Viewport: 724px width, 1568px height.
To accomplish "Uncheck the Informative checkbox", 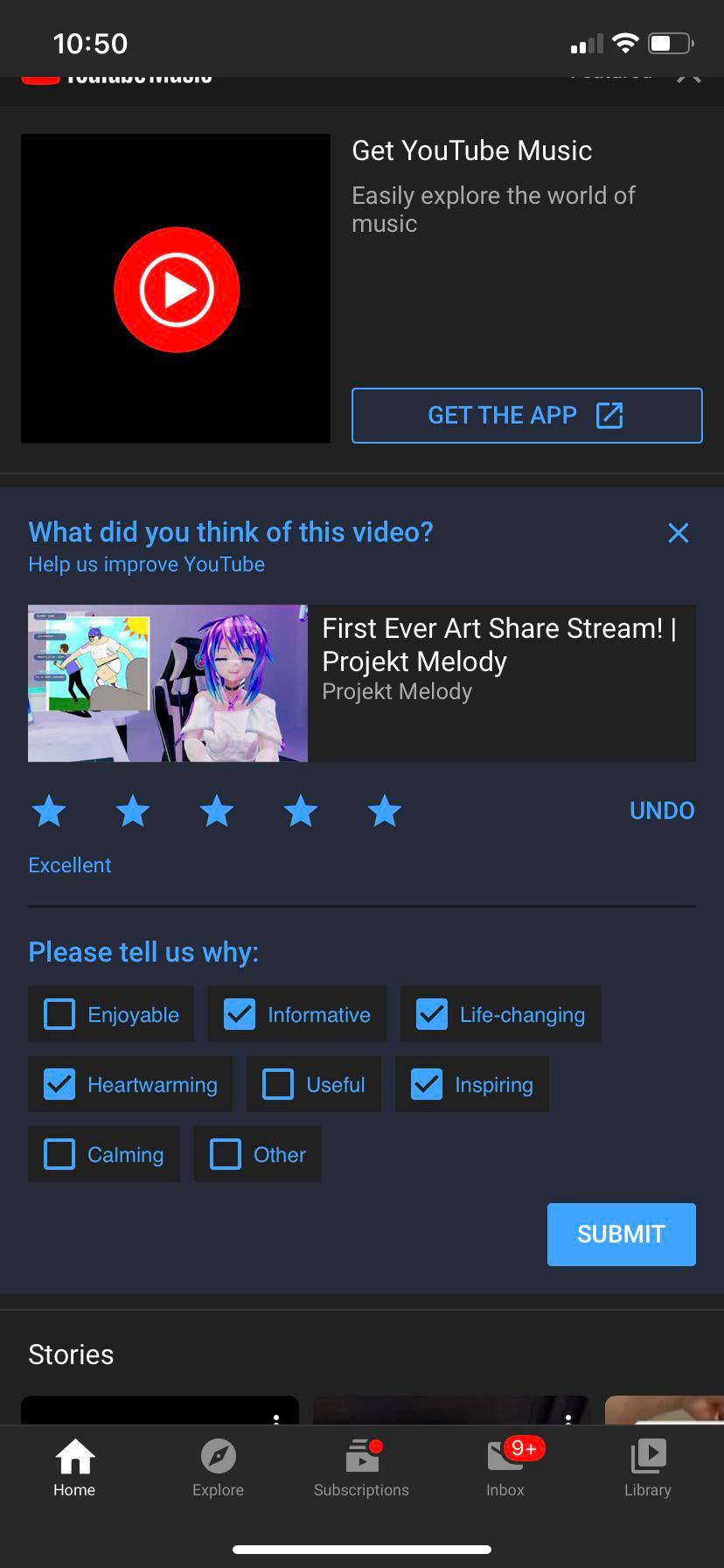I will click(x=240, y=1014).
